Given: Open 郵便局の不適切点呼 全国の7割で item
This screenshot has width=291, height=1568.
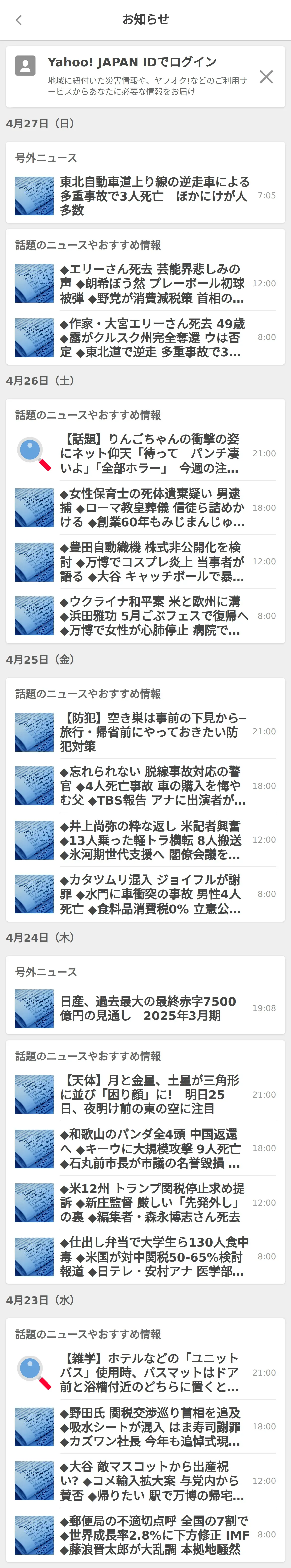Looking at the screenshot, I should click(x=152, y=1534).
